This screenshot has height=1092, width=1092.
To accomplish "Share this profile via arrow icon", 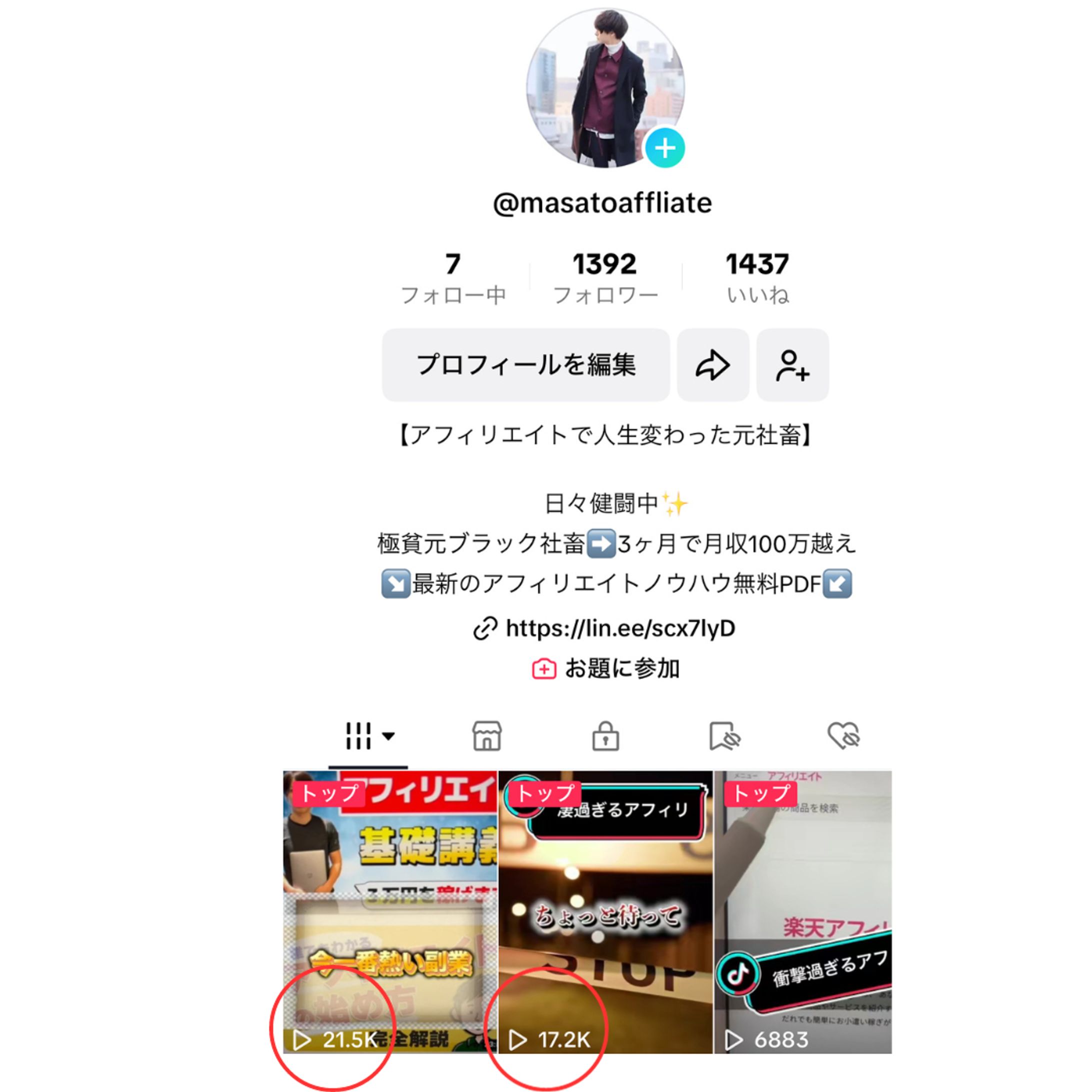I will click(x=712, y=364).
